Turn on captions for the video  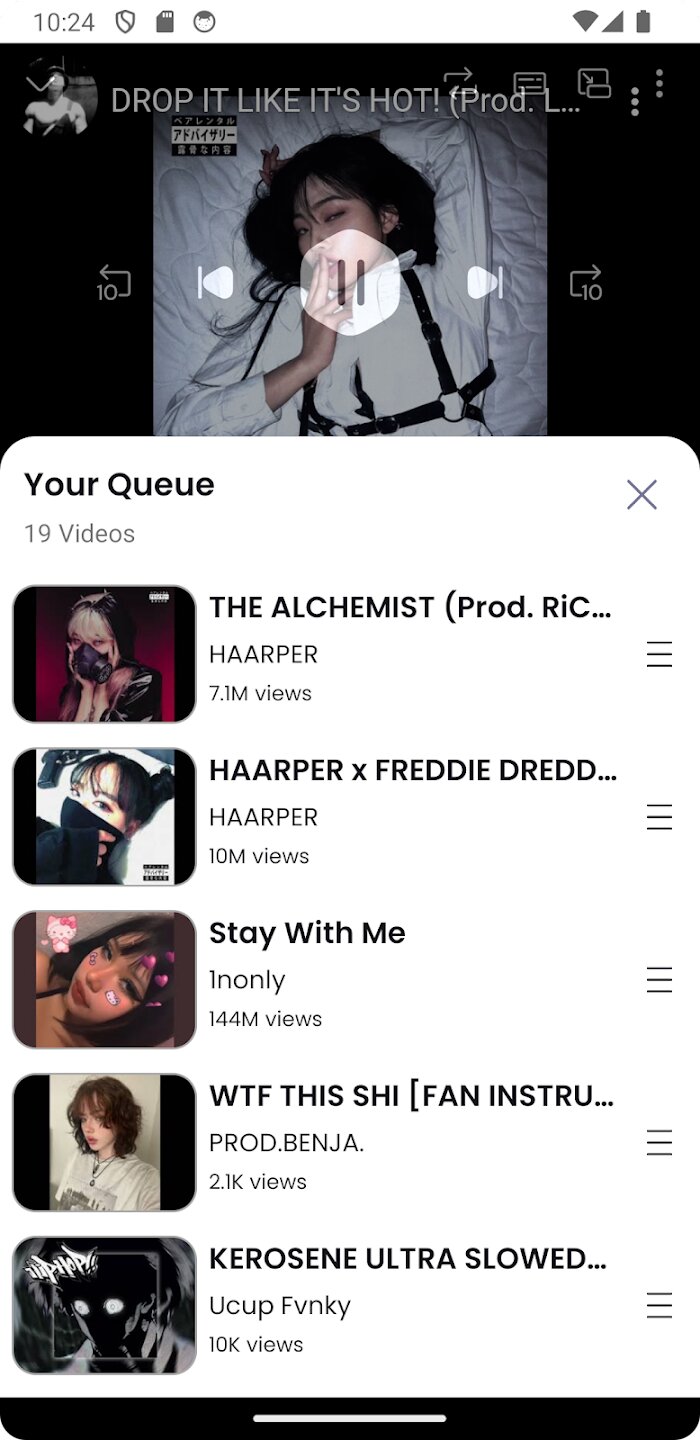coord(529,84)
